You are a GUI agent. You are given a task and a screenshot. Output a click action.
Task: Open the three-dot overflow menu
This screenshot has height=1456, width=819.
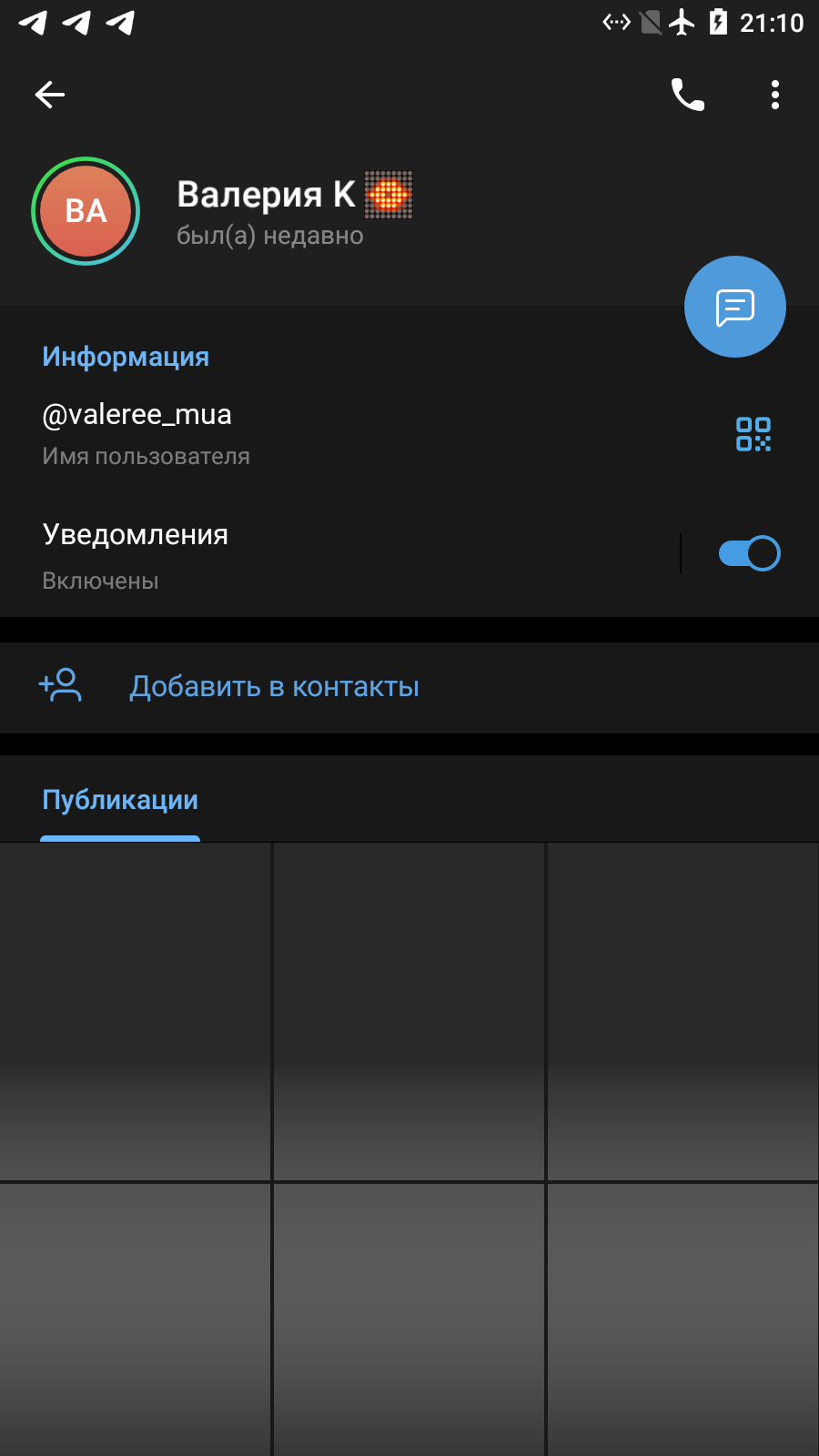[x=775, y=95]
